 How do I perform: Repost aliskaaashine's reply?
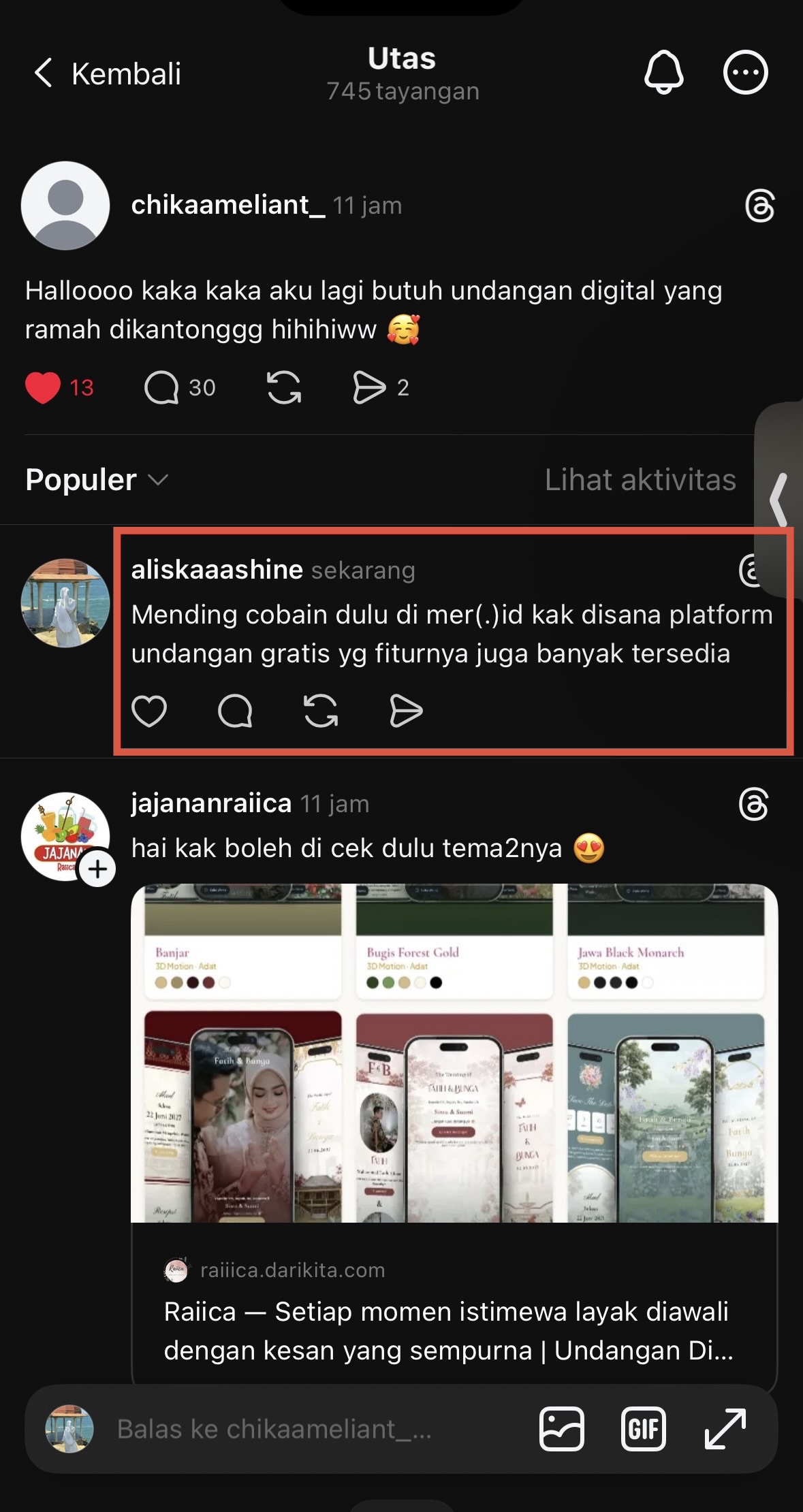(x=321, y=711)
